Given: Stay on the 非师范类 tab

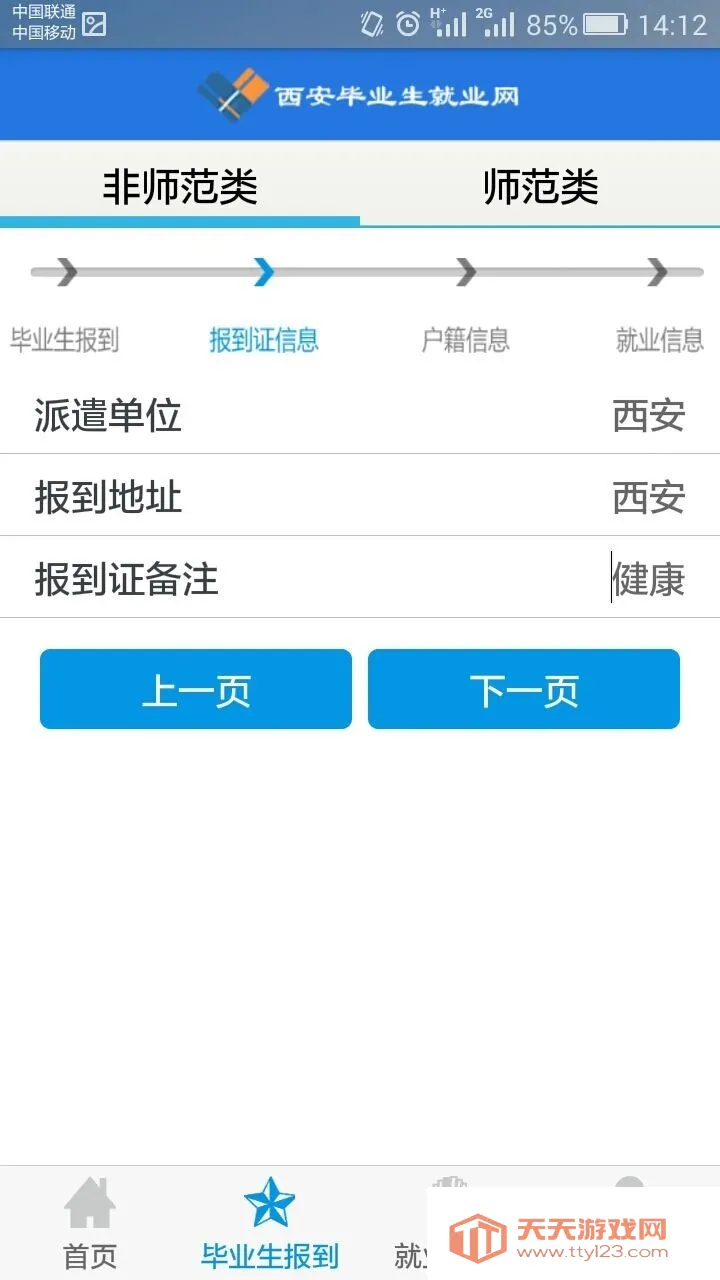Looking at the screenshot, I should 180,185.
